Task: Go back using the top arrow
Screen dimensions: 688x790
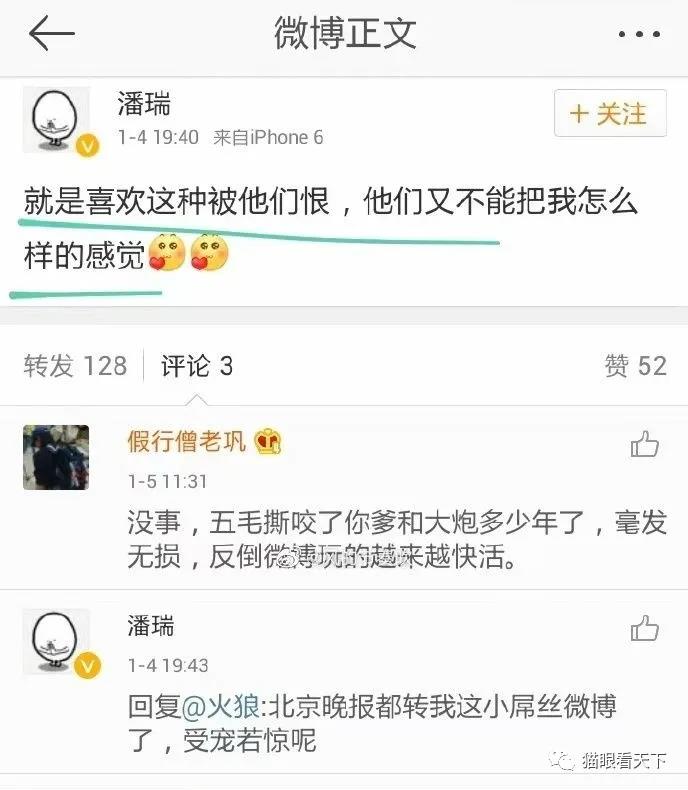Action: [52, 35]
